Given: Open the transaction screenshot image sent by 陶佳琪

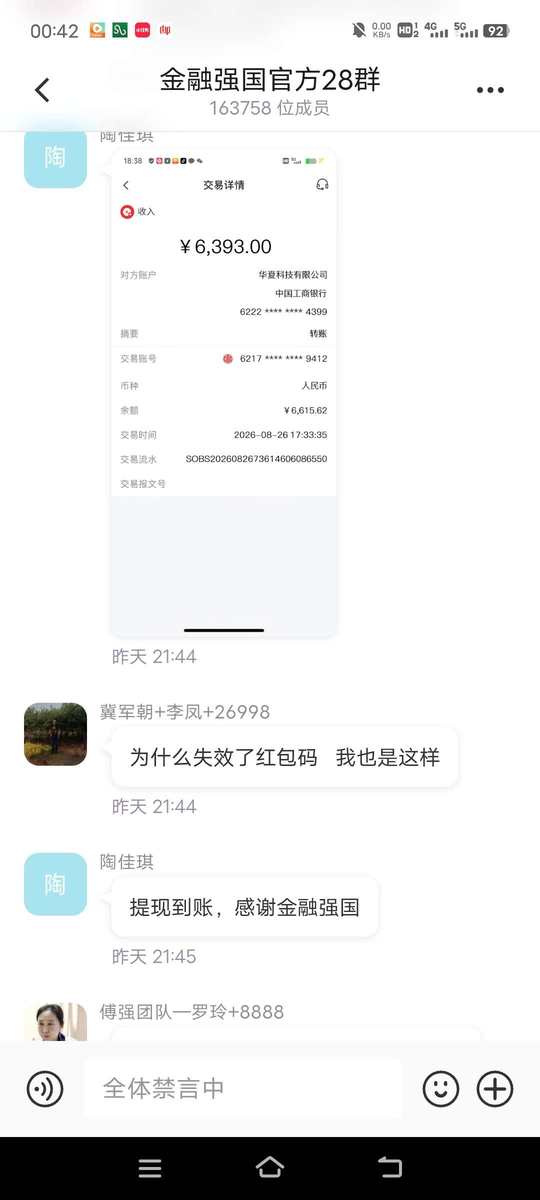Looking at the screenshot, I should (x=224, y=393).
